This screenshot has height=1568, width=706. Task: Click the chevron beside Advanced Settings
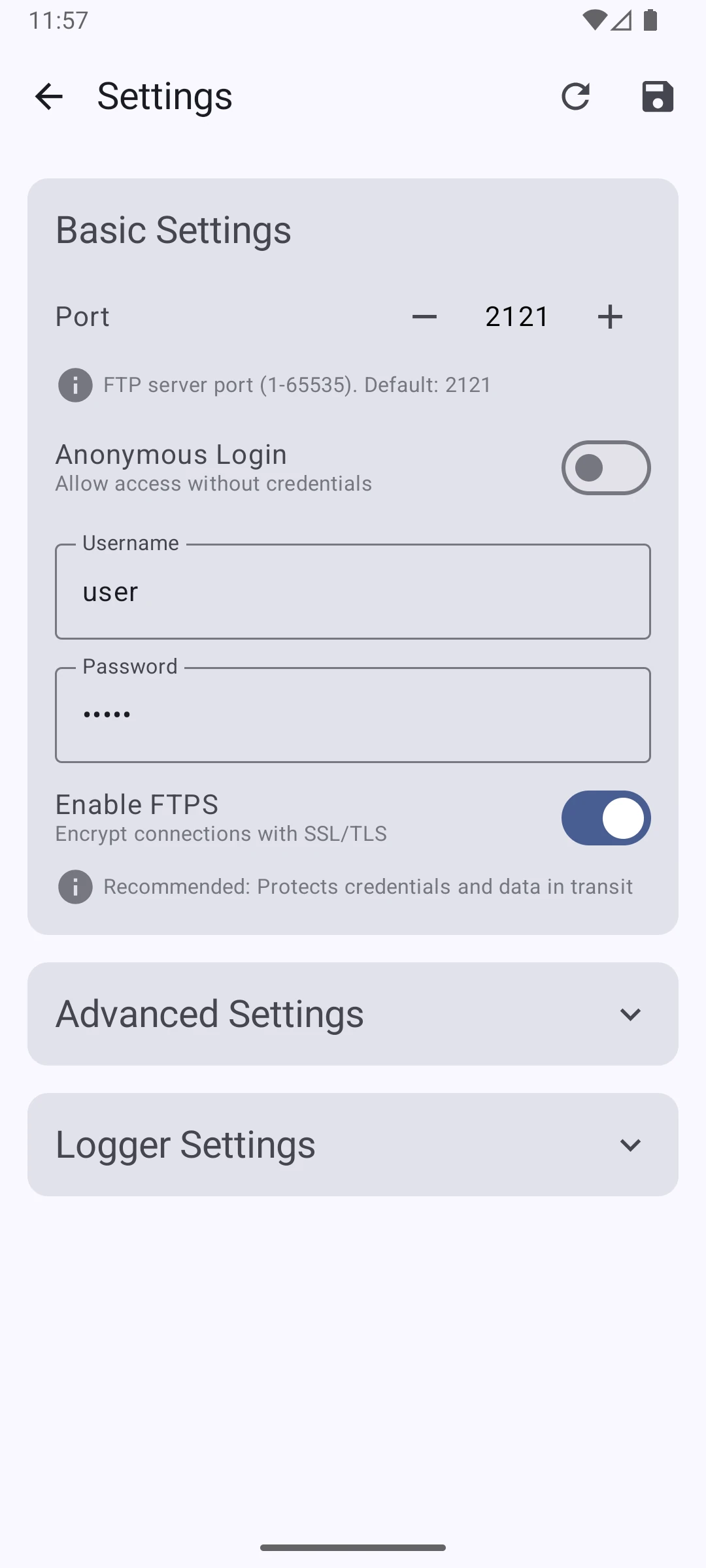630,1014
